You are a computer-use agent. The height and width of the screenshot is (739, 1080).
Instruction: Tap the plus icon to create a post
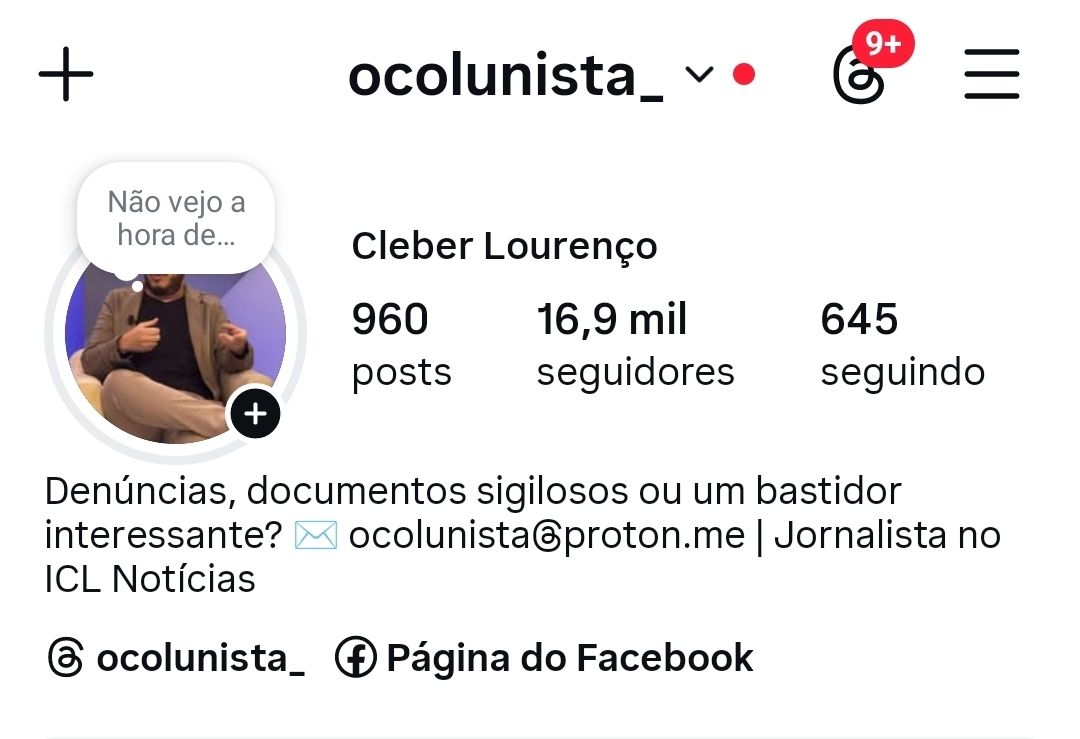[x=66, y=74]
